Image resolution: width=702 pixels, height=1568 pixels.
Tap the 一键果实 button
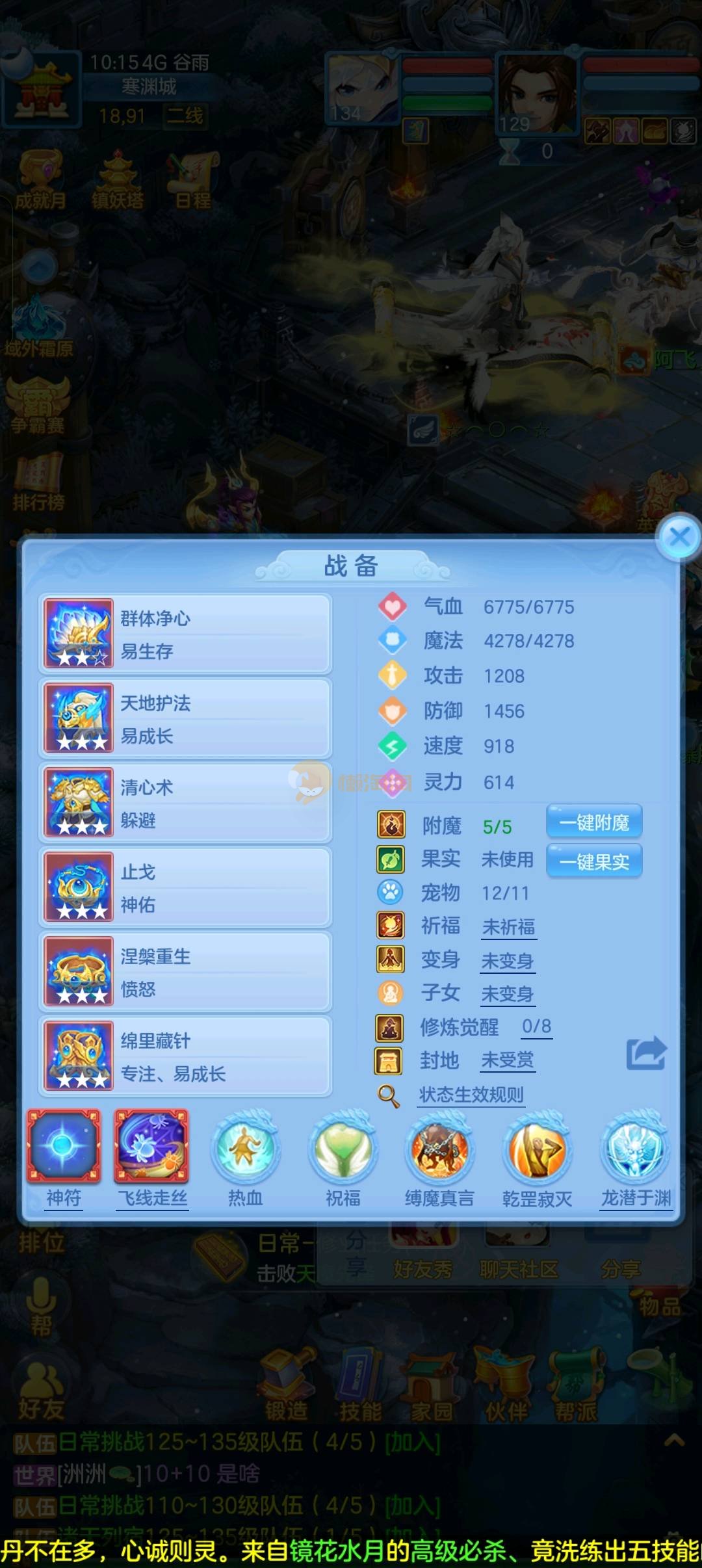coord(594,862)
